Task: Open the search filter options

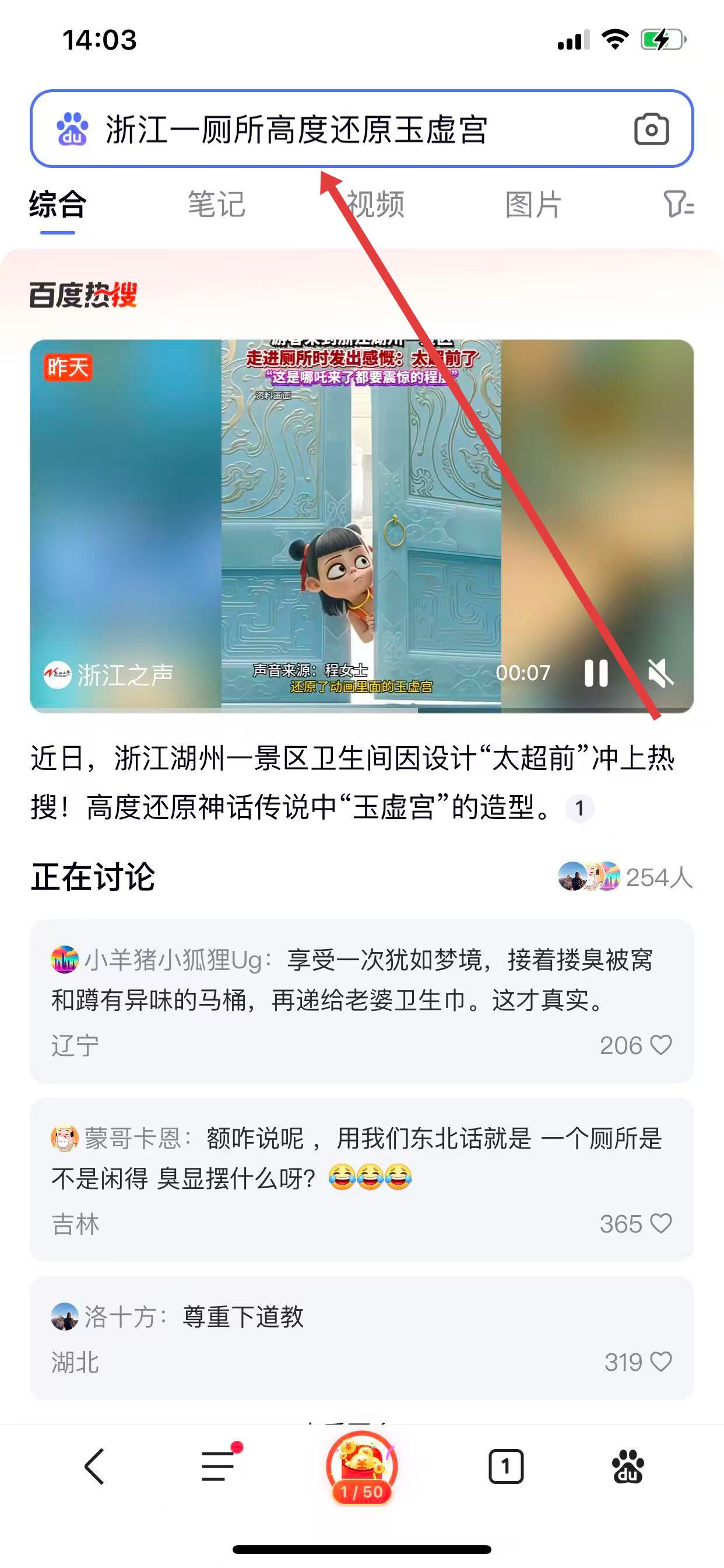Action: [678, 205]
